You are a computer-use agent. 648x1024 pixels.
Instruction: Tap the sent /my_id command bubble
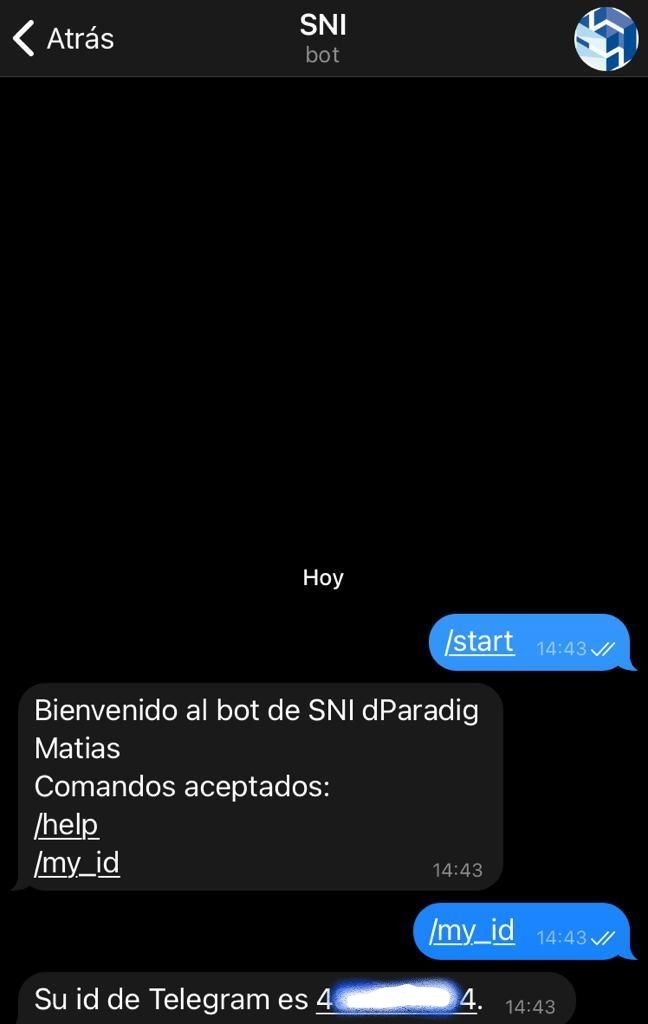pos(523,931)
